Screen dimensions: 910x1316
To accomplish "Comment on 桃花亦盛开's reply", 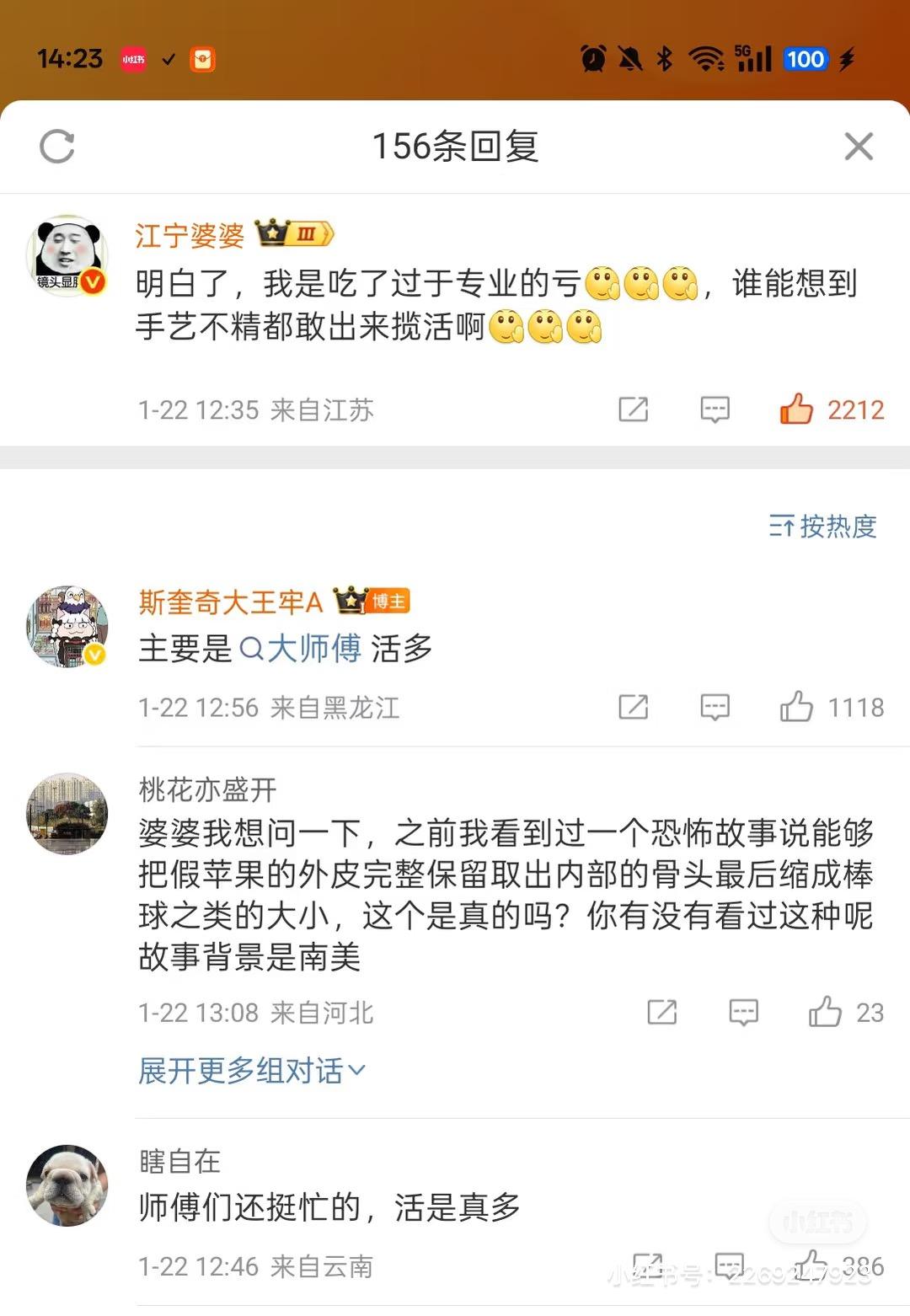I will pos(743,1012).
